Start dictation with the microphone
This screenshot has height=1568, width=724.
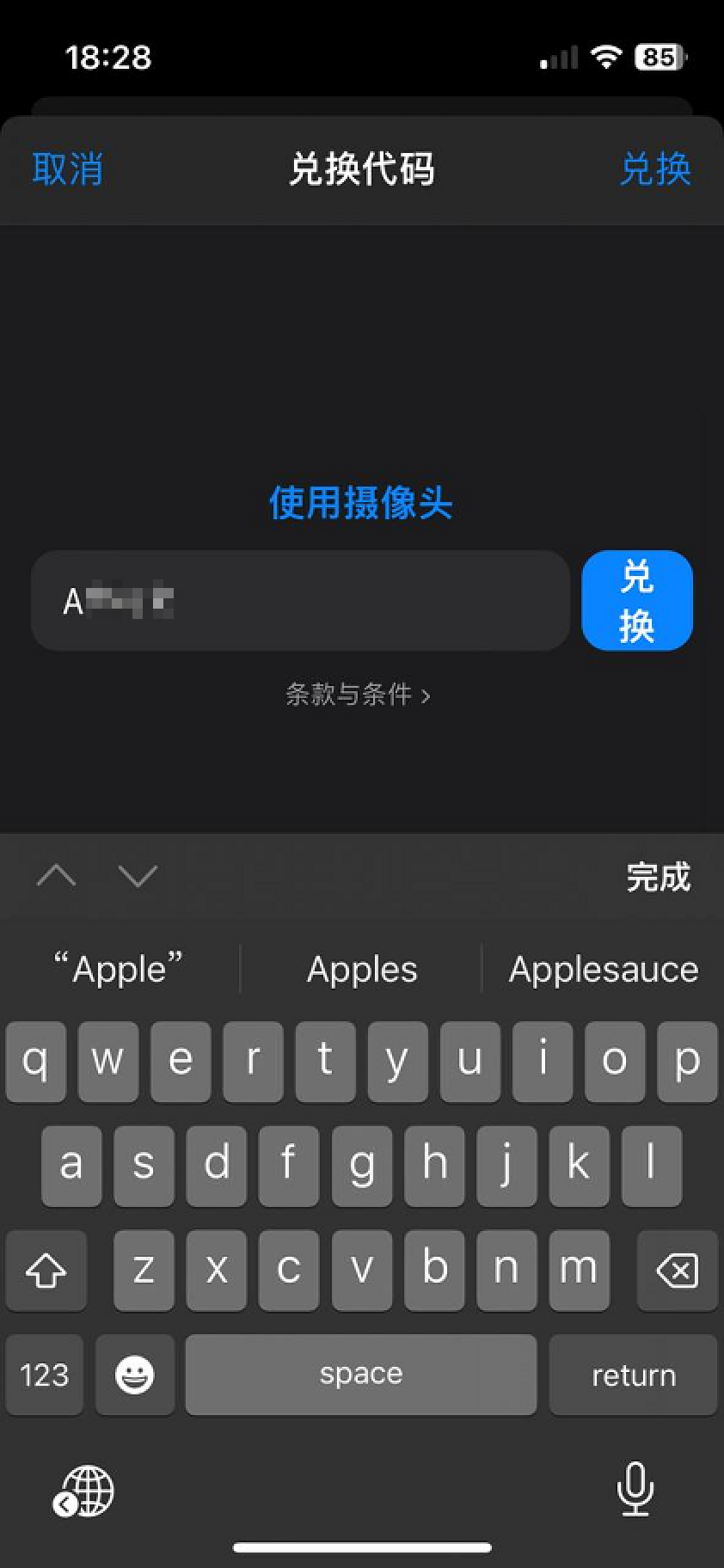[x=635, y=1489]
